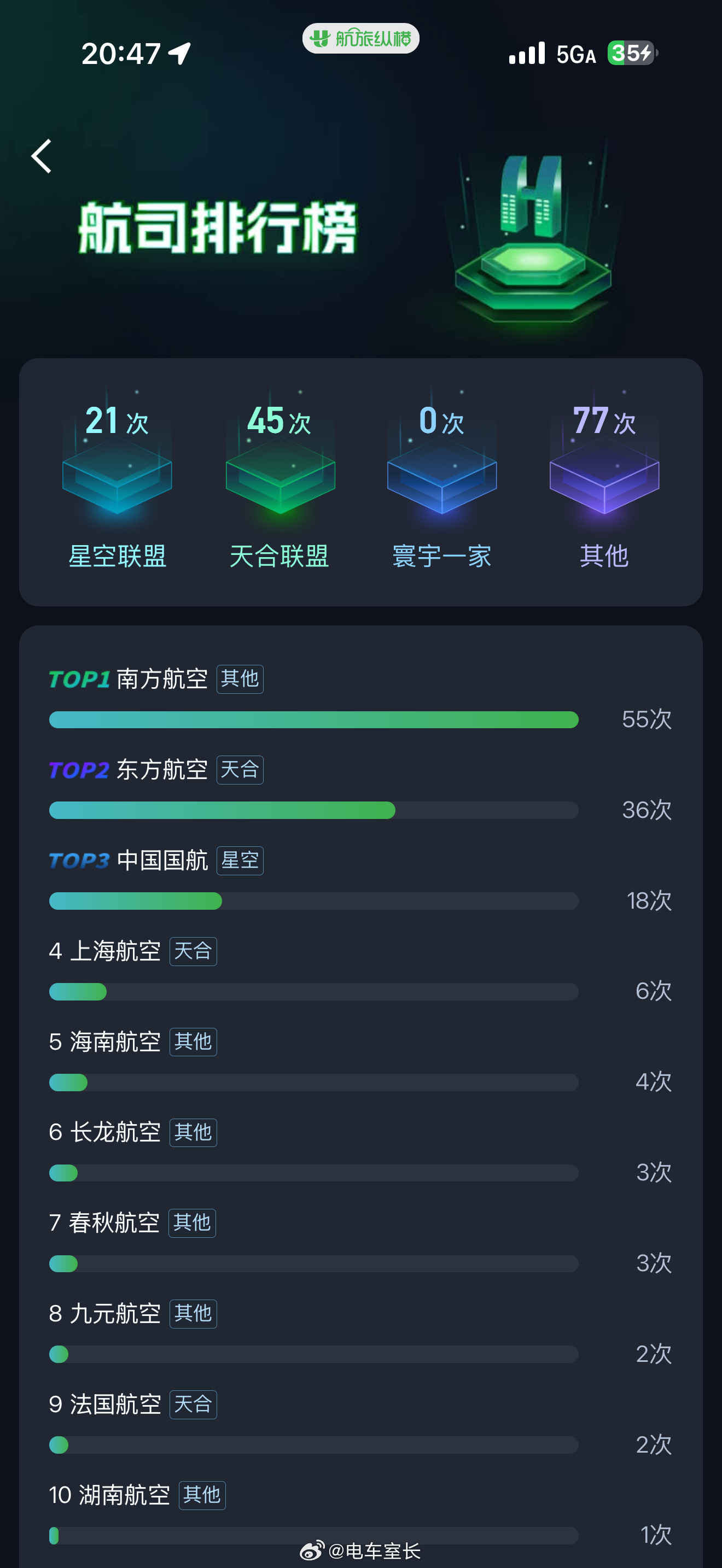722x1568 pixels.
Task: Go back from the airline ranking page
Action: tap(42, 156)
